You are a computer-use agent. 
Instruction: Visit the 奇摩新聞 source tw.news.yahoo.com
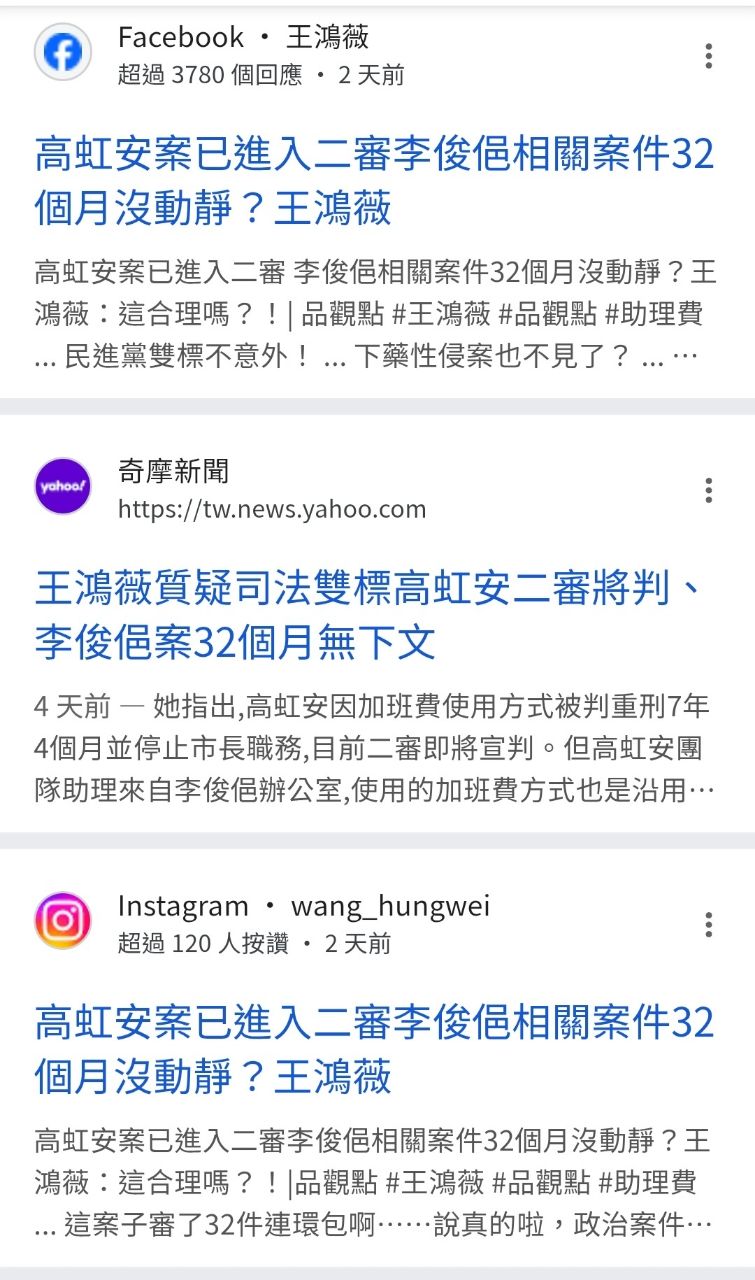tap(271, 509)
